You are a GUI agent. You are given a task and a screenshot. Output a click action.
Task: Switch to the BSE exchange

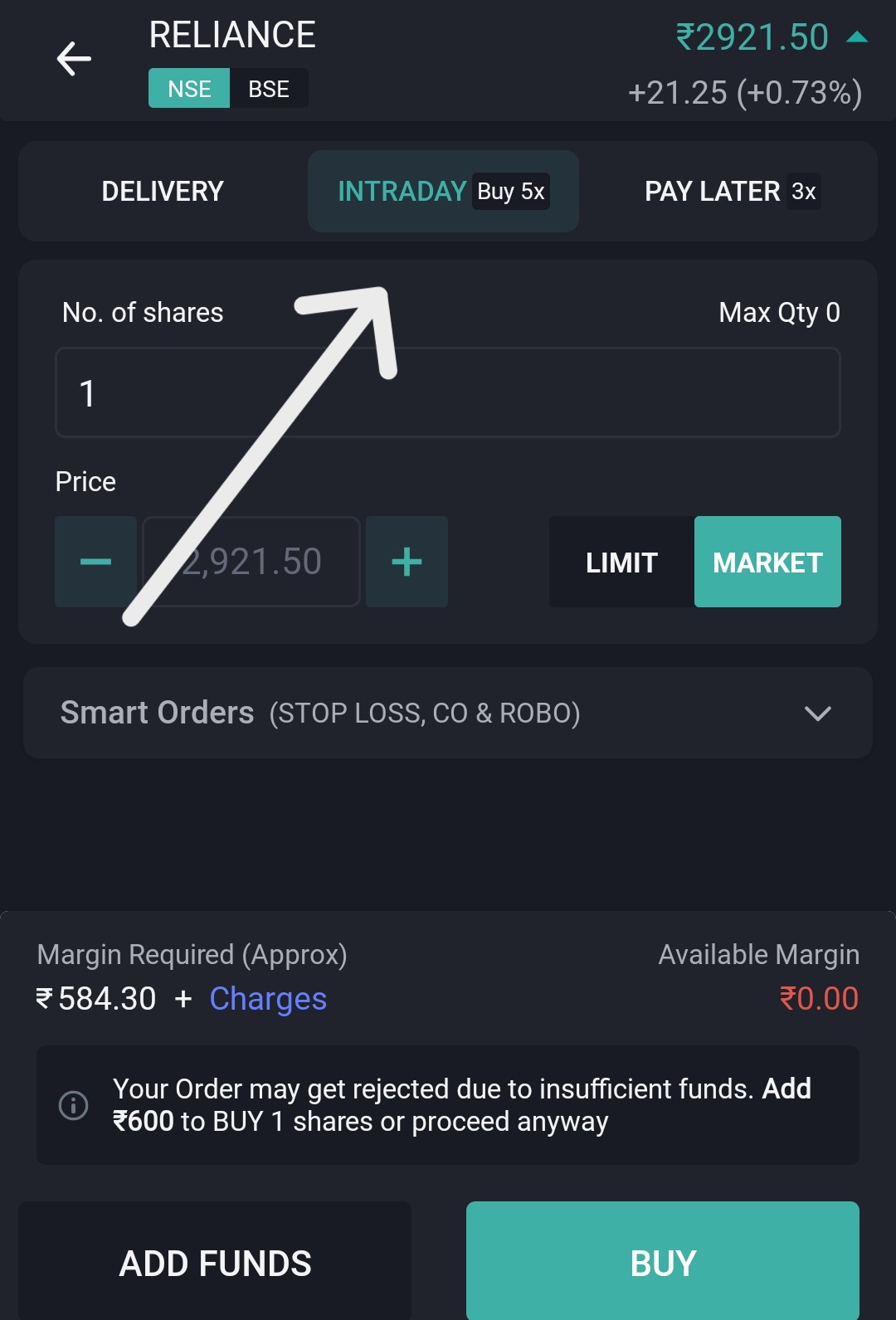tap(267, 89)
